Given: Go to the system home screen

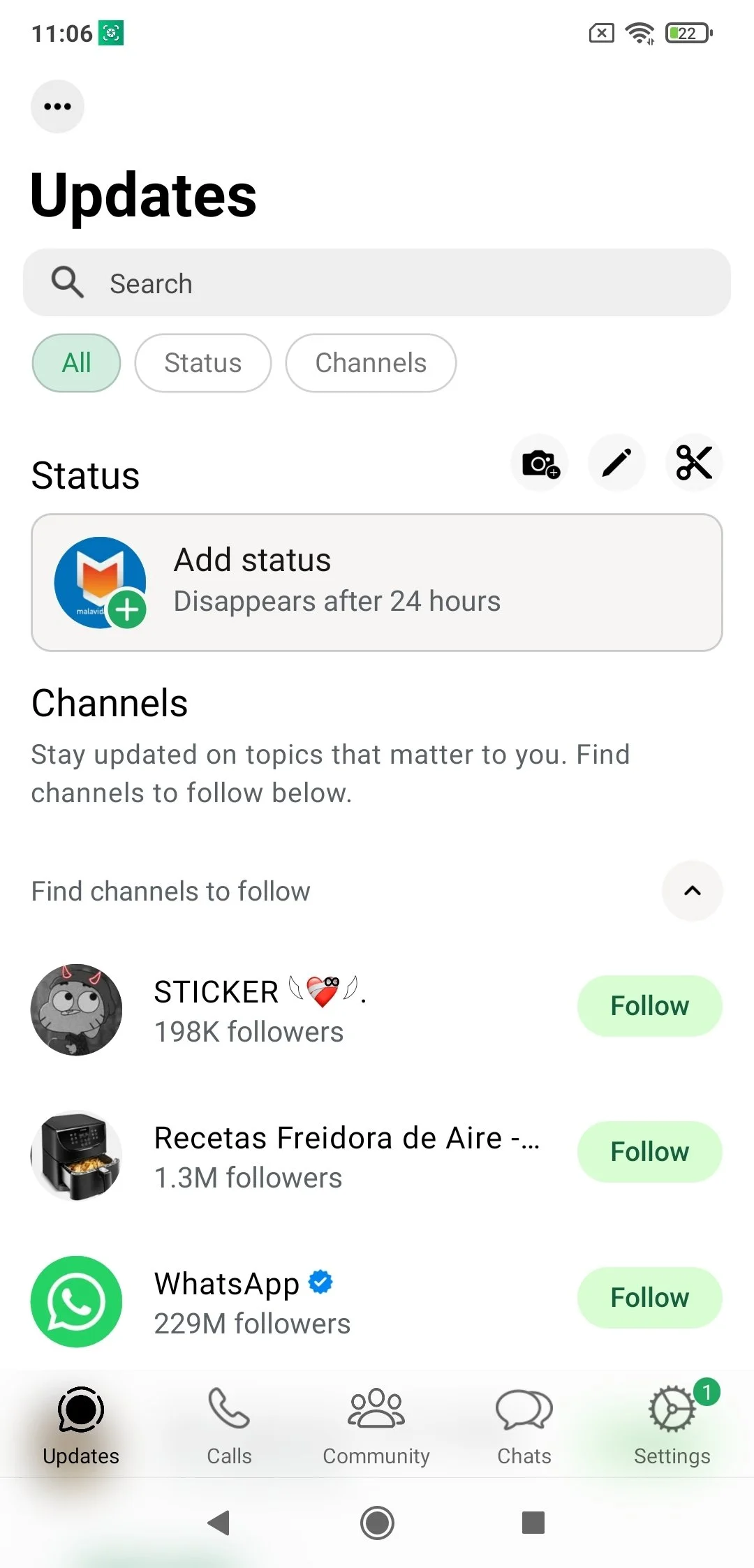Looking at the screenshot, I should (377, 1523).
